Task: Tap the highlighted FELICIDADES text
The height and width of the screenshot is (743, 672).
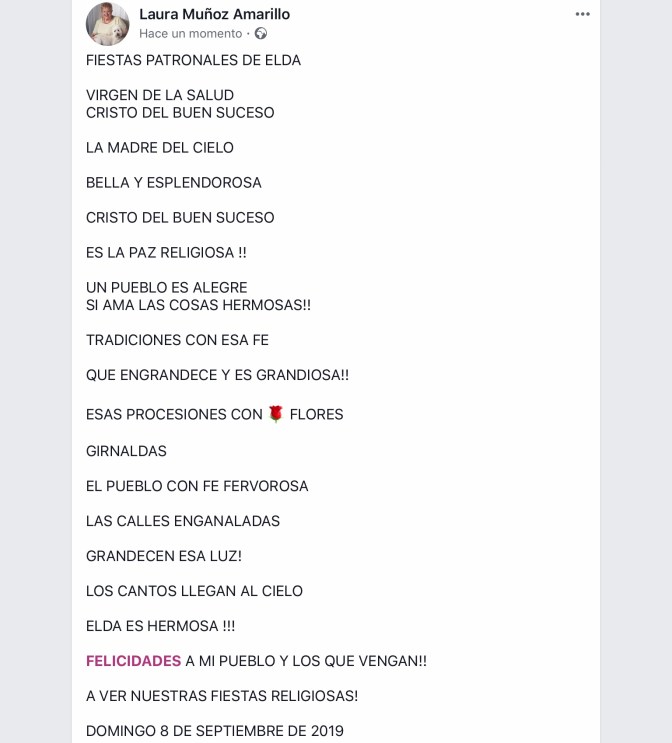Action: 133,661
